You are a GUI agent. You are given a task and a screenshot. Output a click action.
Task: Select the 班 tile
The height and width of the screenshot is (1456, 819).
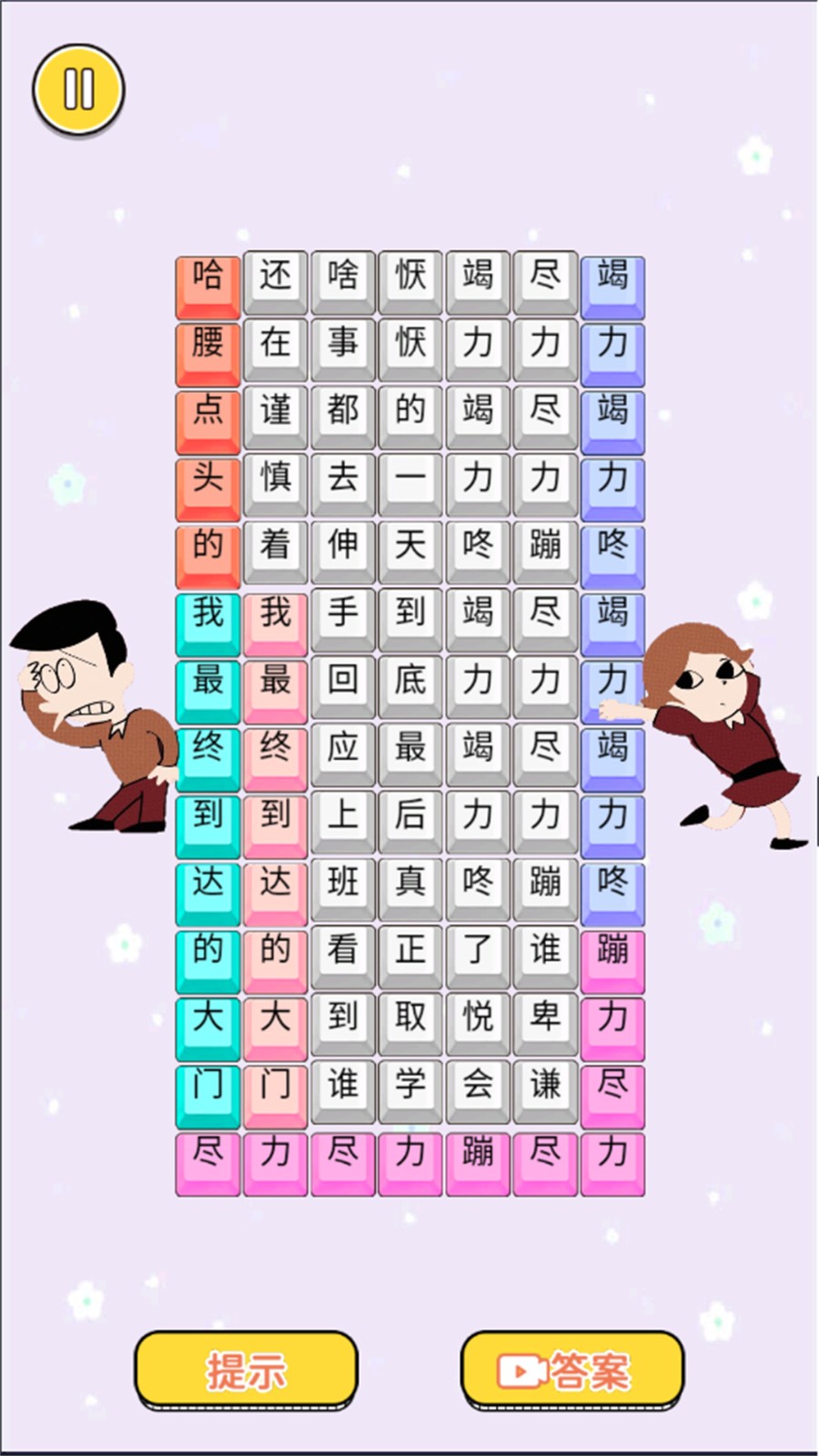coord(342,881)
